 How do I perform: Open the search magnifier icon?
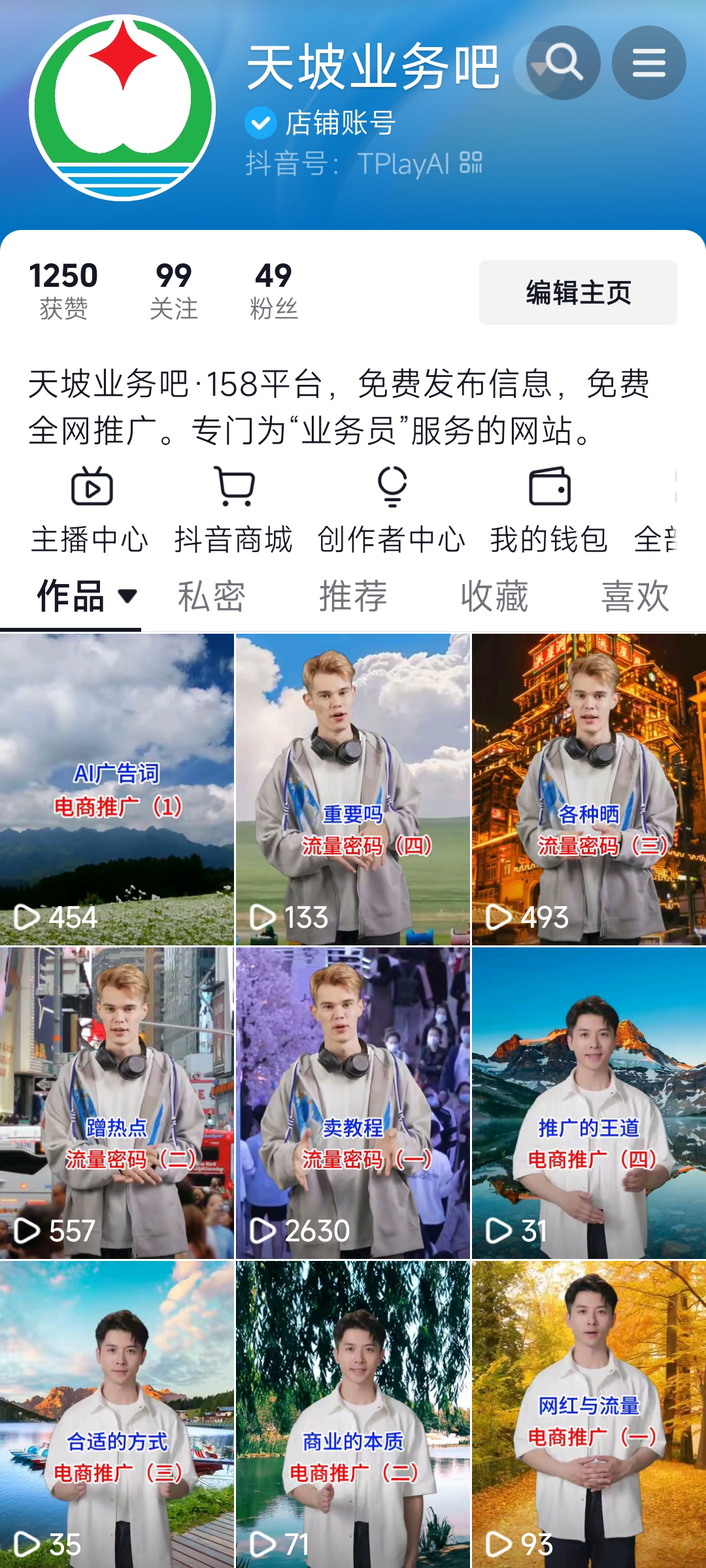[x=563, y=63]
